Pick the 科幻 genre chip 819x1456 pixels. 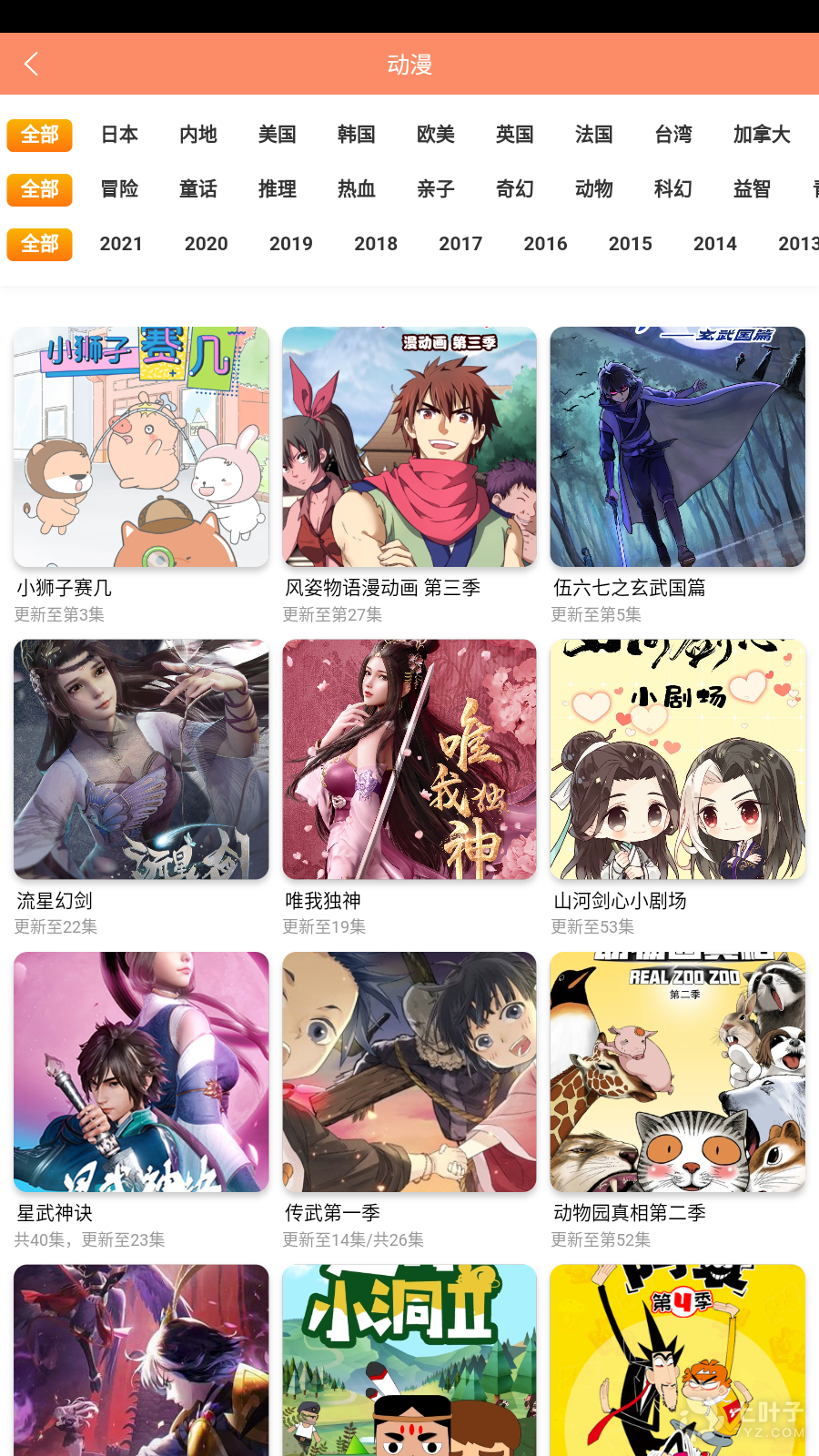coord(673,189)
